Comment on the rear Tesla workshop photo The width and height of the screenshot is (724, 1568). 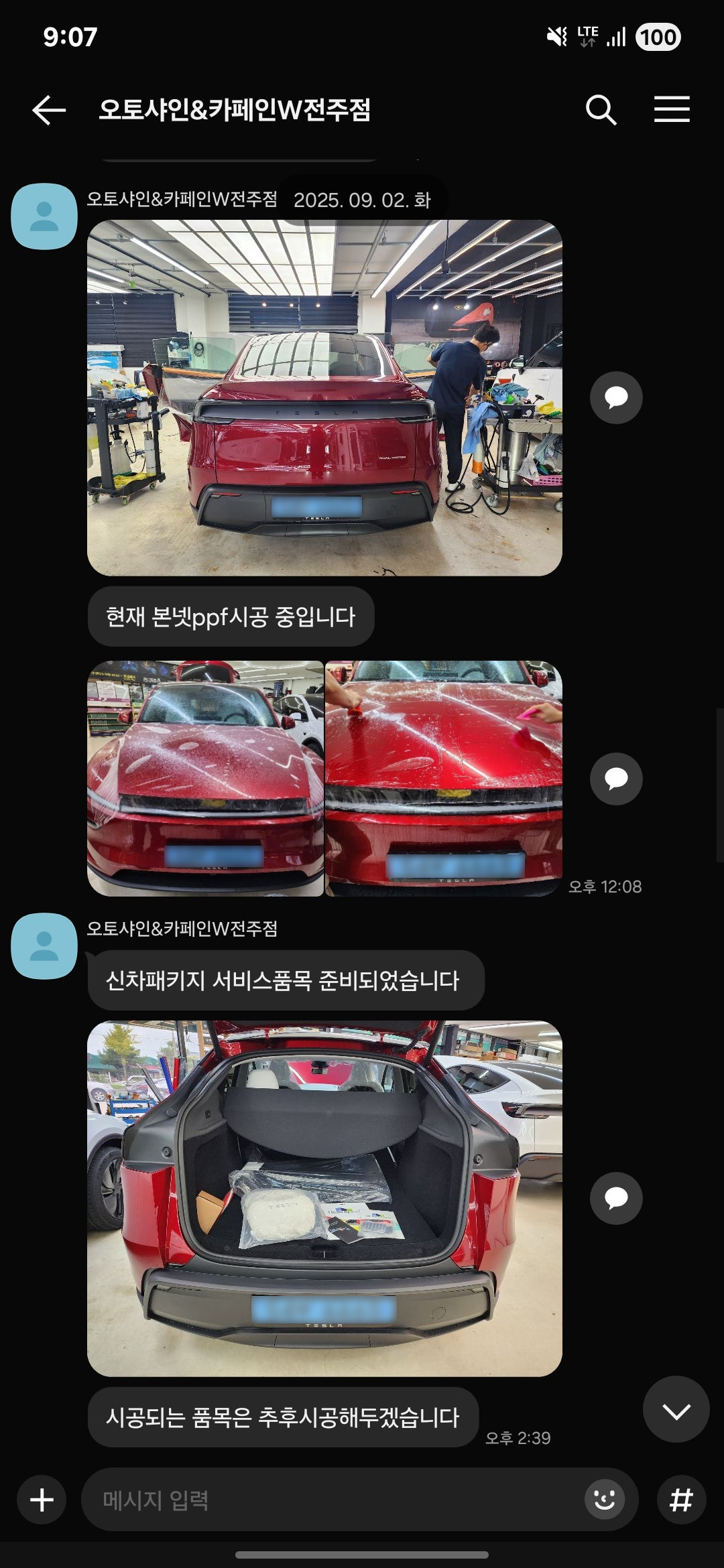pos(616,398)
